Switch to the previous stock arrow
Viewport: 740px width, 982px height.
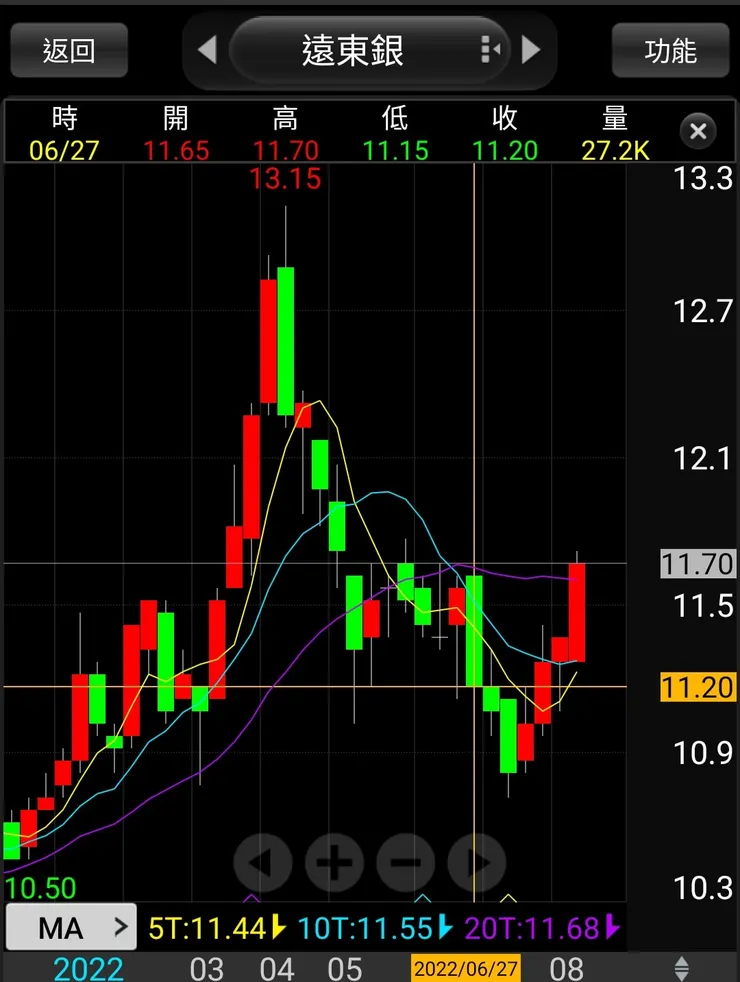(x=207, y=49)
